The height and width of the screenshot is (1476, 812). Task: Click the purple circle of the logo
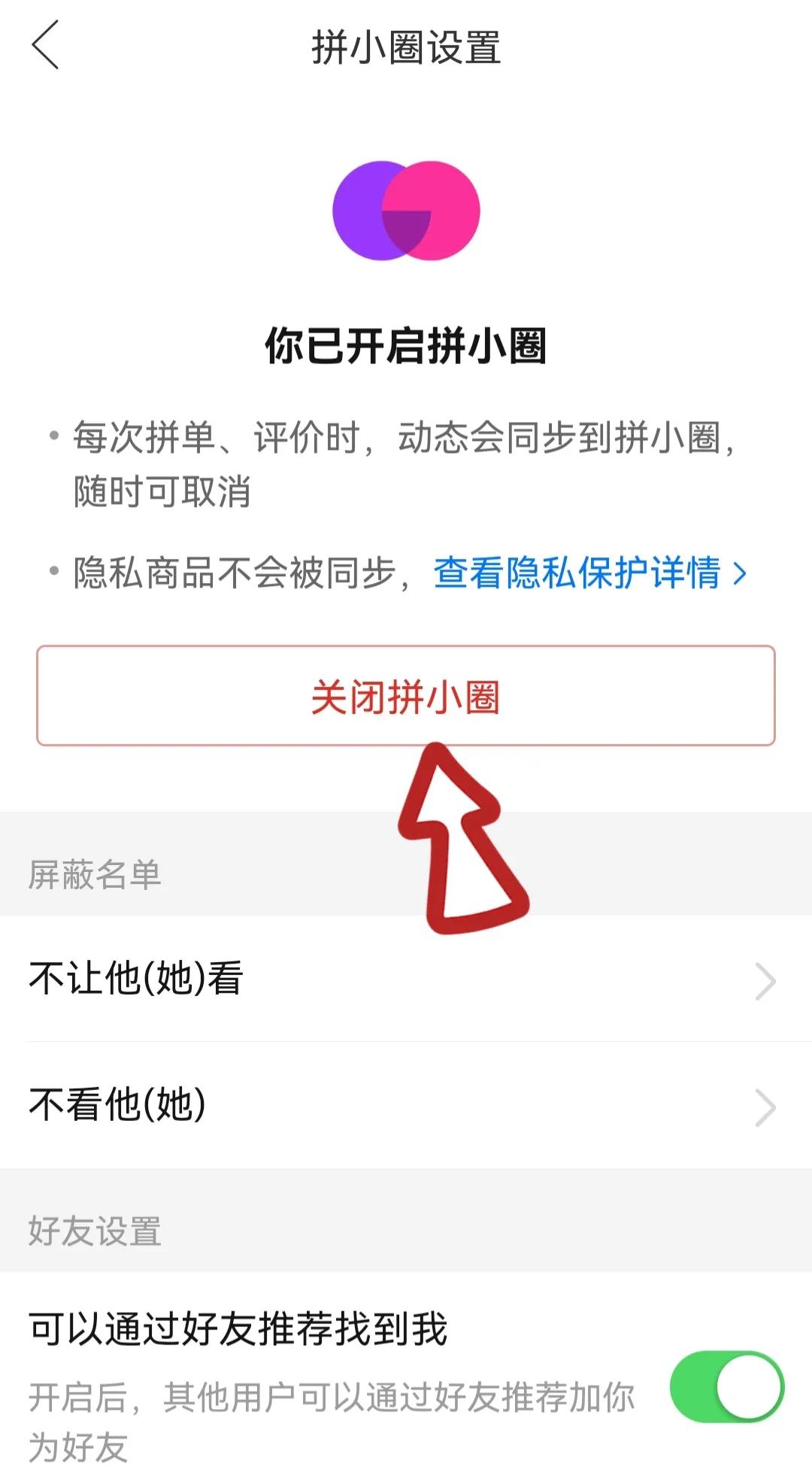[372, 211]
